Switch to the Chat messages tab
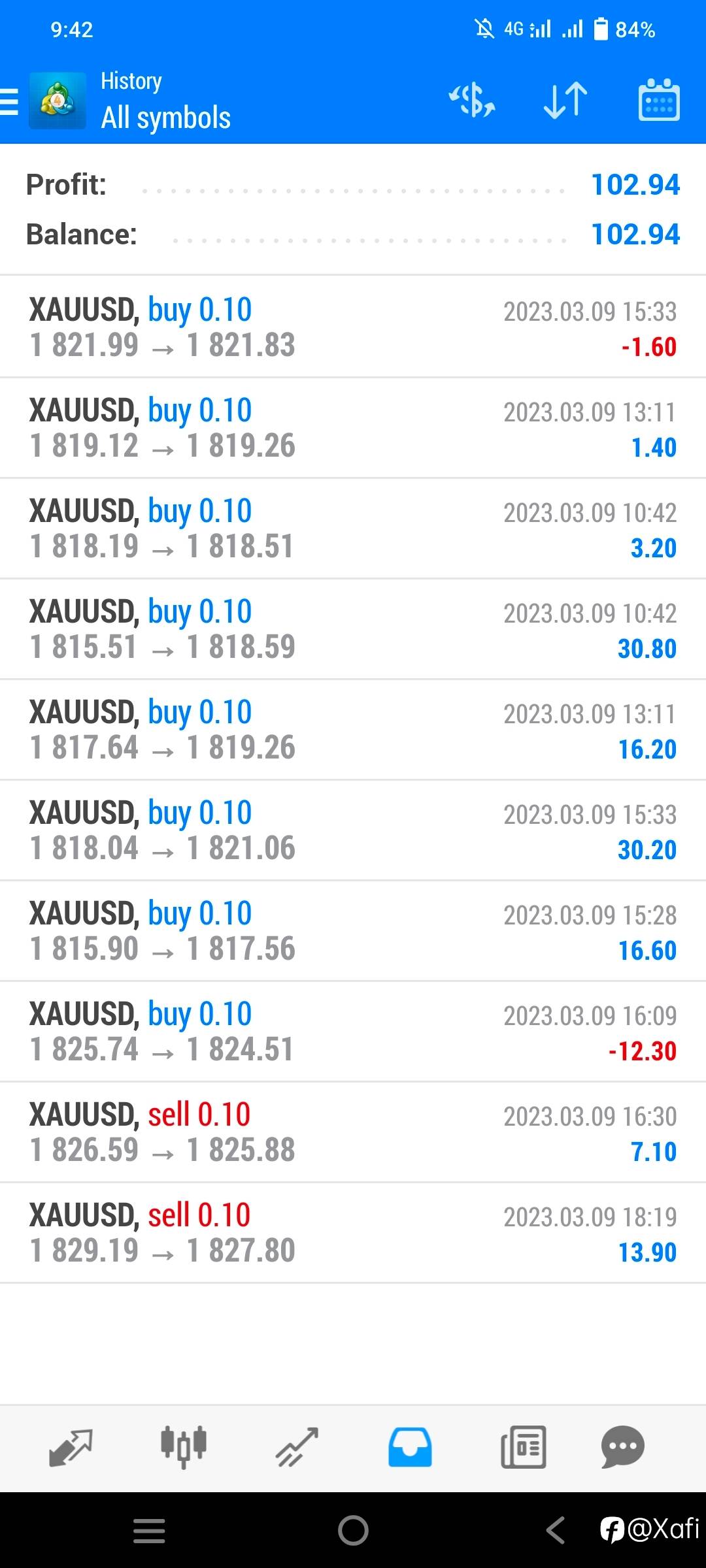706x1568 pixels. pos(622,1447)
